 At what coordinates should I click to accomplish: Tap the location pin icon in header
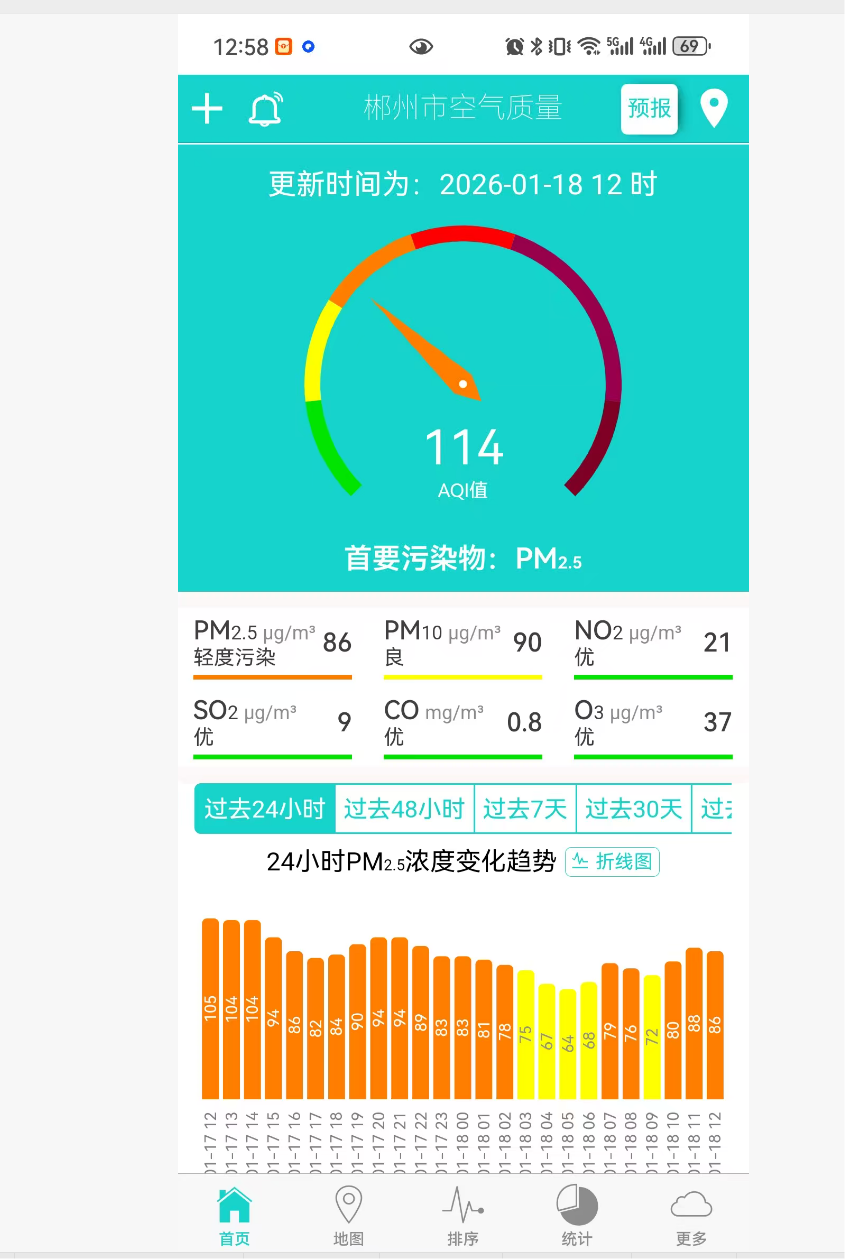pyautogui.click(x=713, y=109)
